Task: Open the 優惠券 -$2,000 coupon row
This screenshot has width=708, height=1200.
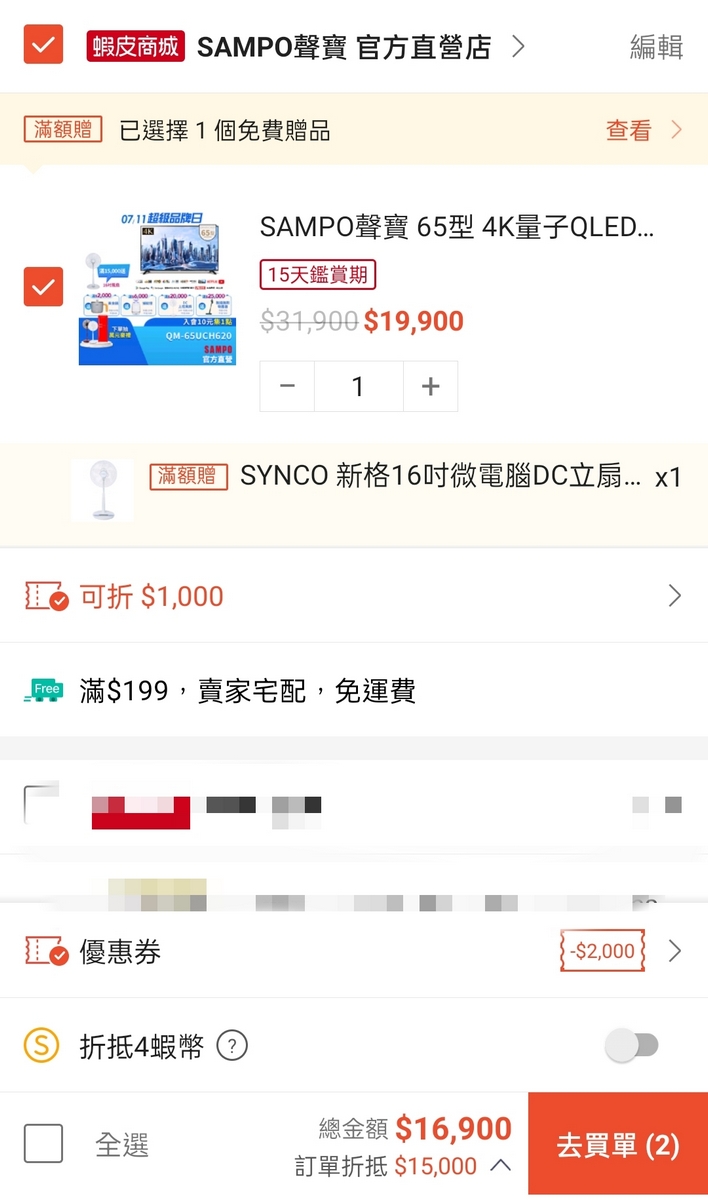Action: coord(353,951)
